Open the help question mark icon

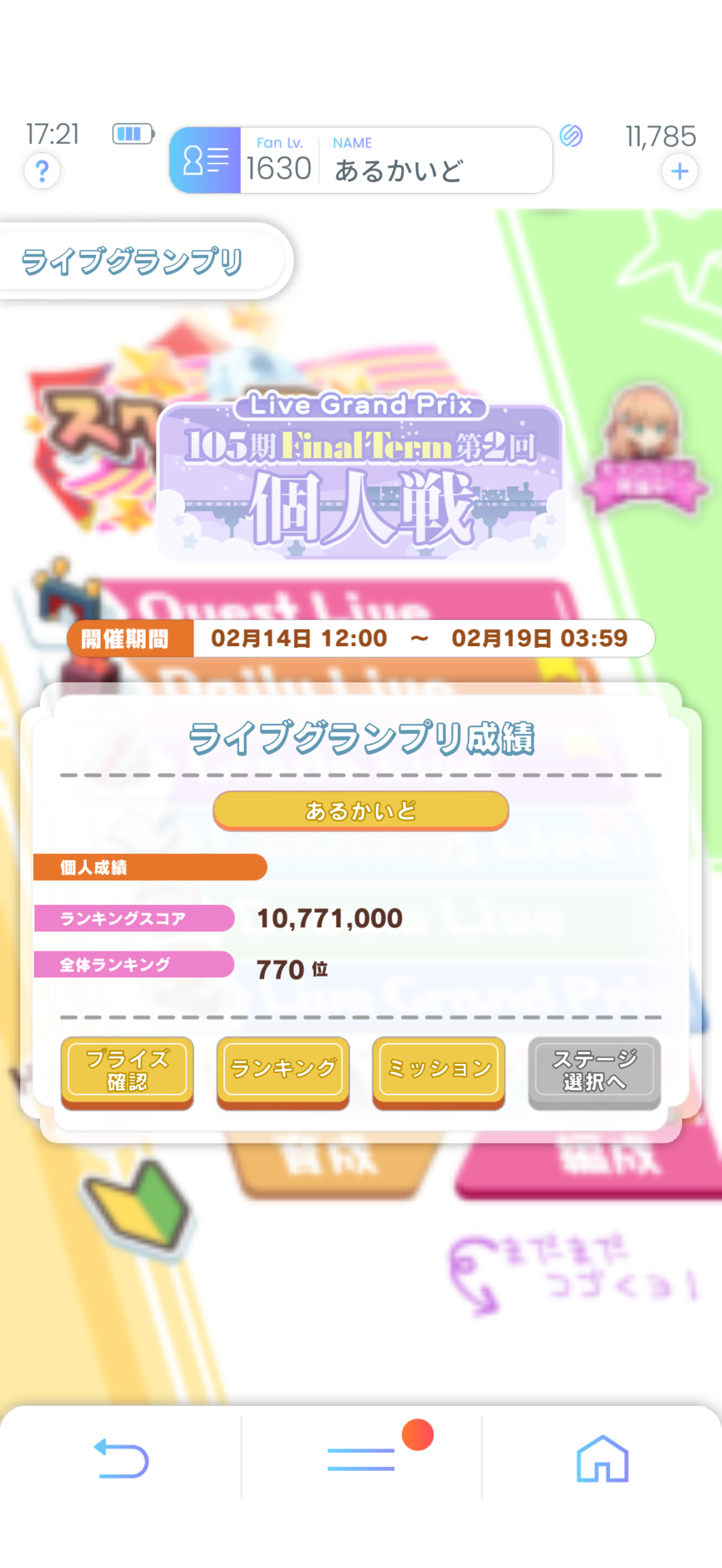(x=42, y=171)
